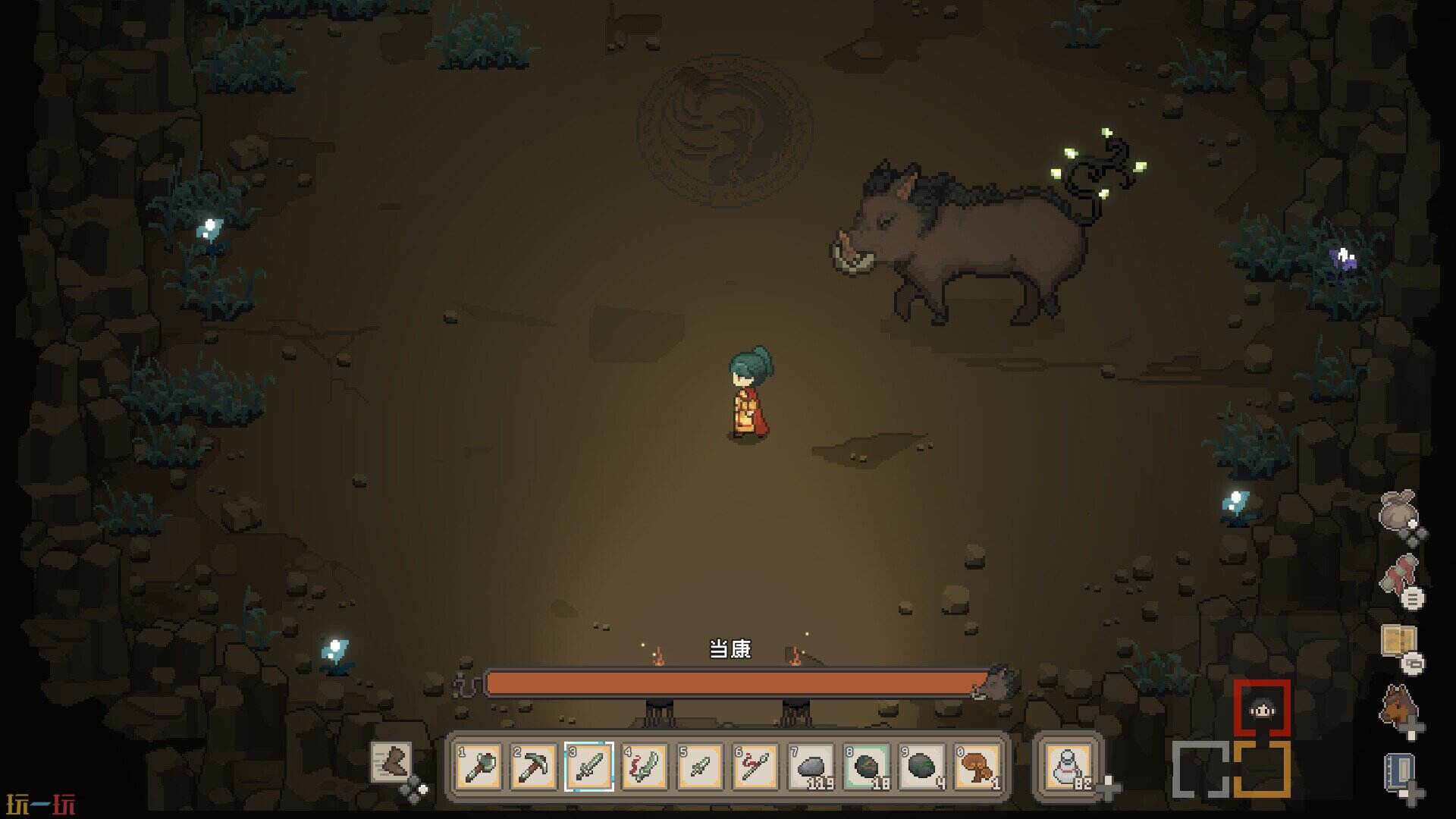The image size is (1456, 819).
Task: Select the axe in hotbar slot 1
Action: [x=479, y=767]
